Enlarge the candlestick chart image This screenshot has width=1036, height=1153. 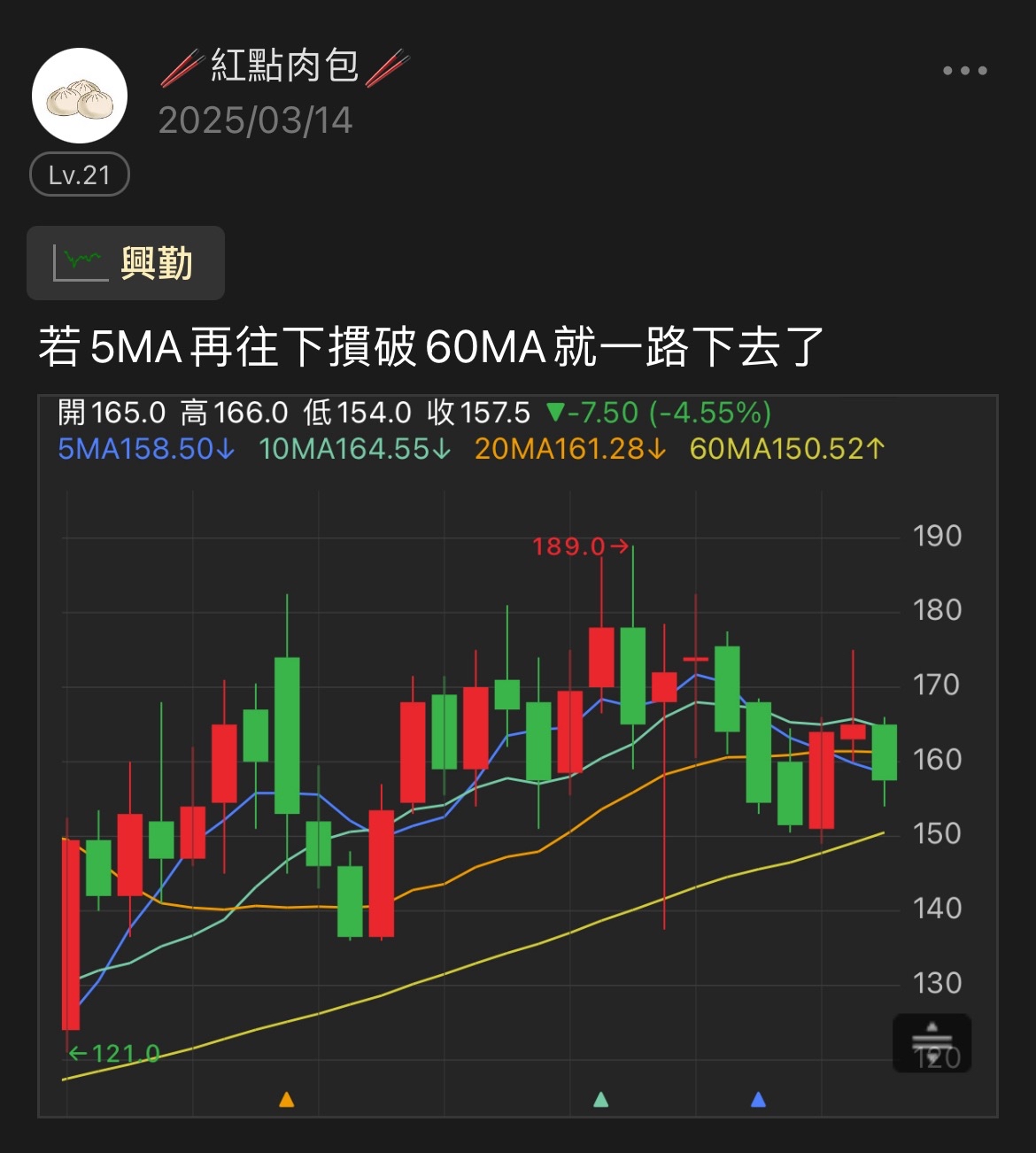518,756
